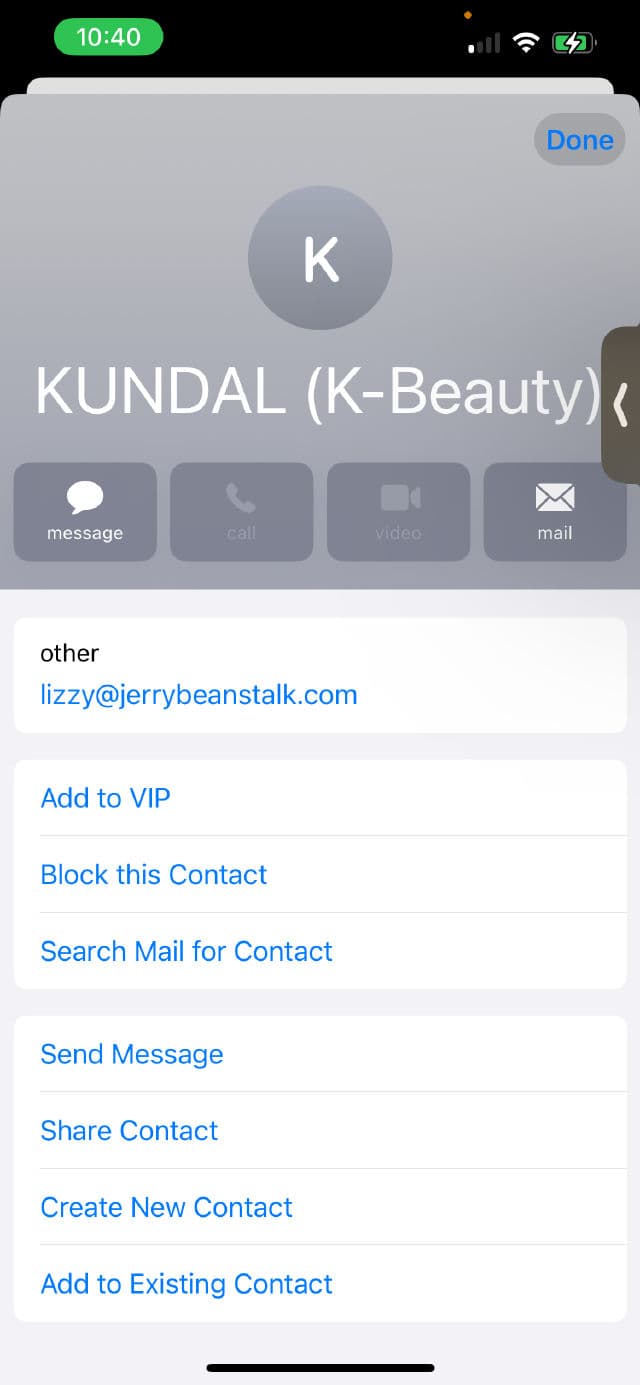The height and width of the screenshot is (1385, 640).
Task: Open the side handle arrow at right edge
Action: (x=621, y=405)
